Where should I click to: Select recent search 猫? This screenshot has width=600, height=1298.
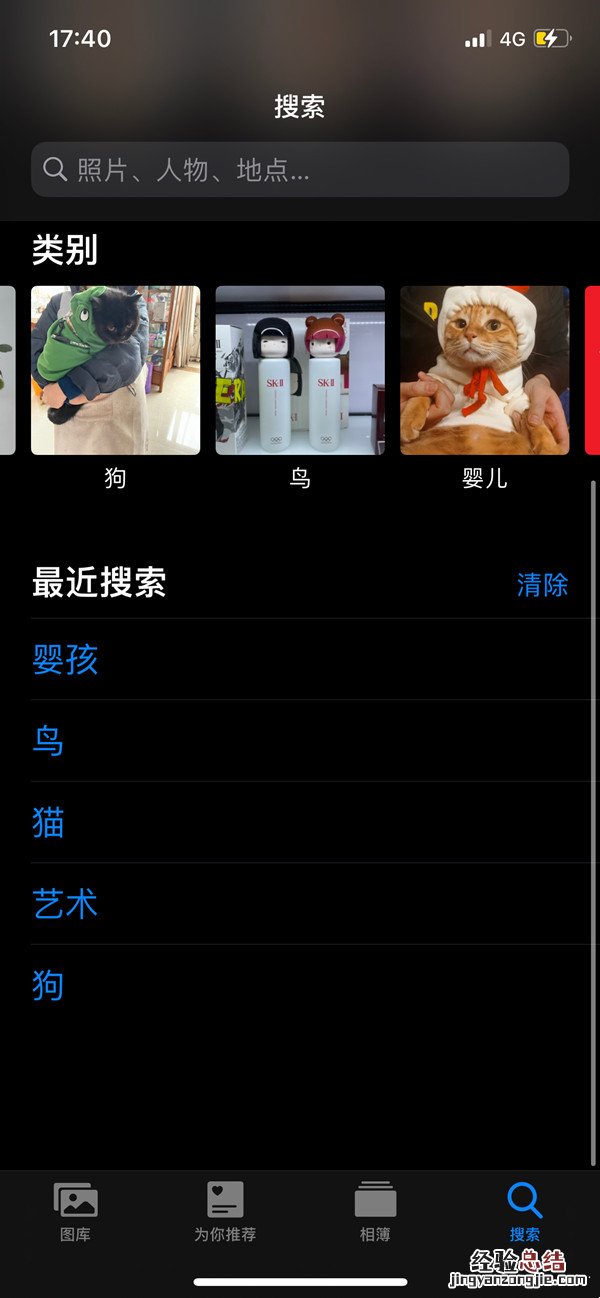coord(48,823)
